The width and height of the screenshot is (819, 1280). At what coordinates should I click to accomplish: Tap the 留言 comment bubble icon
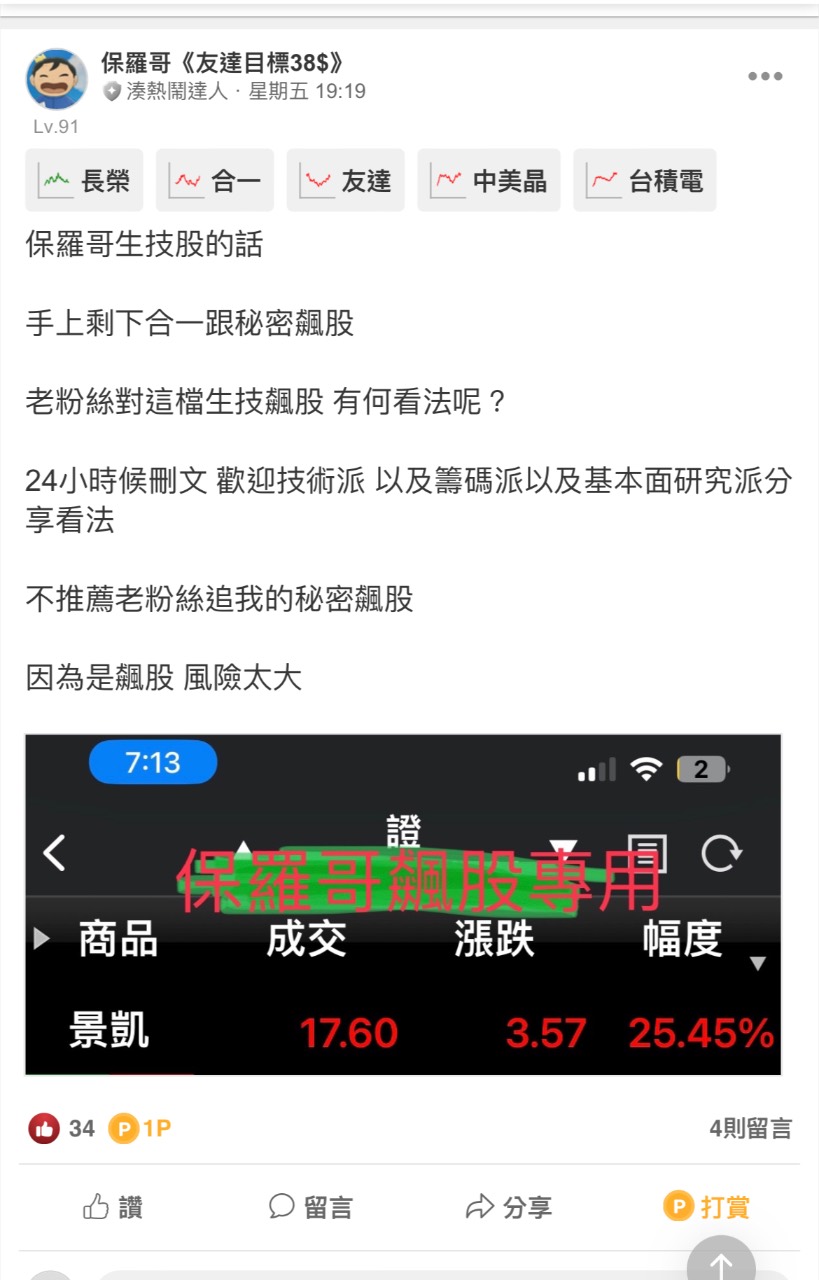click(283, 1207)
